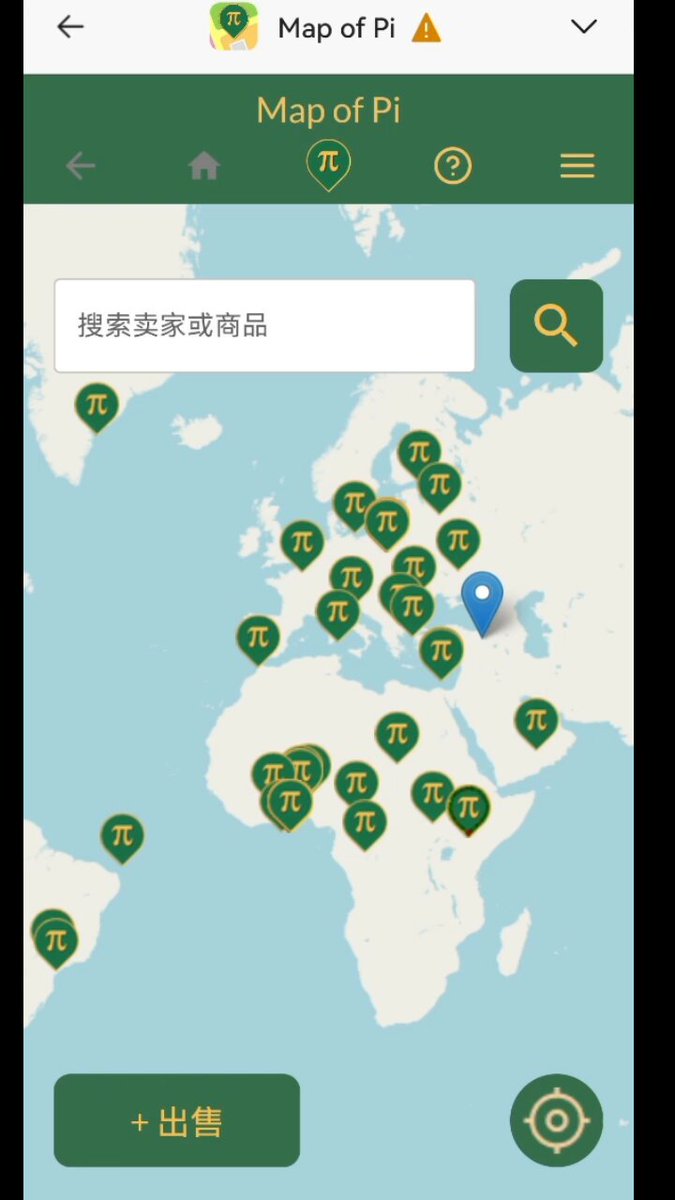The image size is (675, 1200).
Task: Tap the + 出售 sell button
Action: coord(177,1120)
